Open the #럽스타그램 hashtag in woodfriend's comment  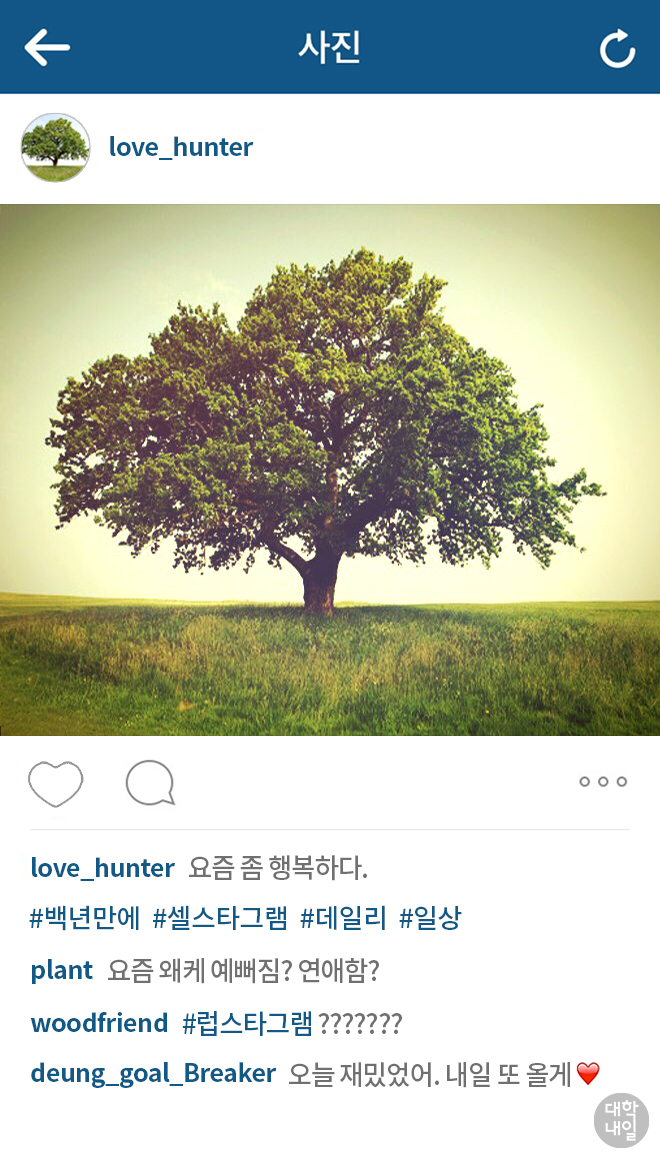click(248, 1024)
